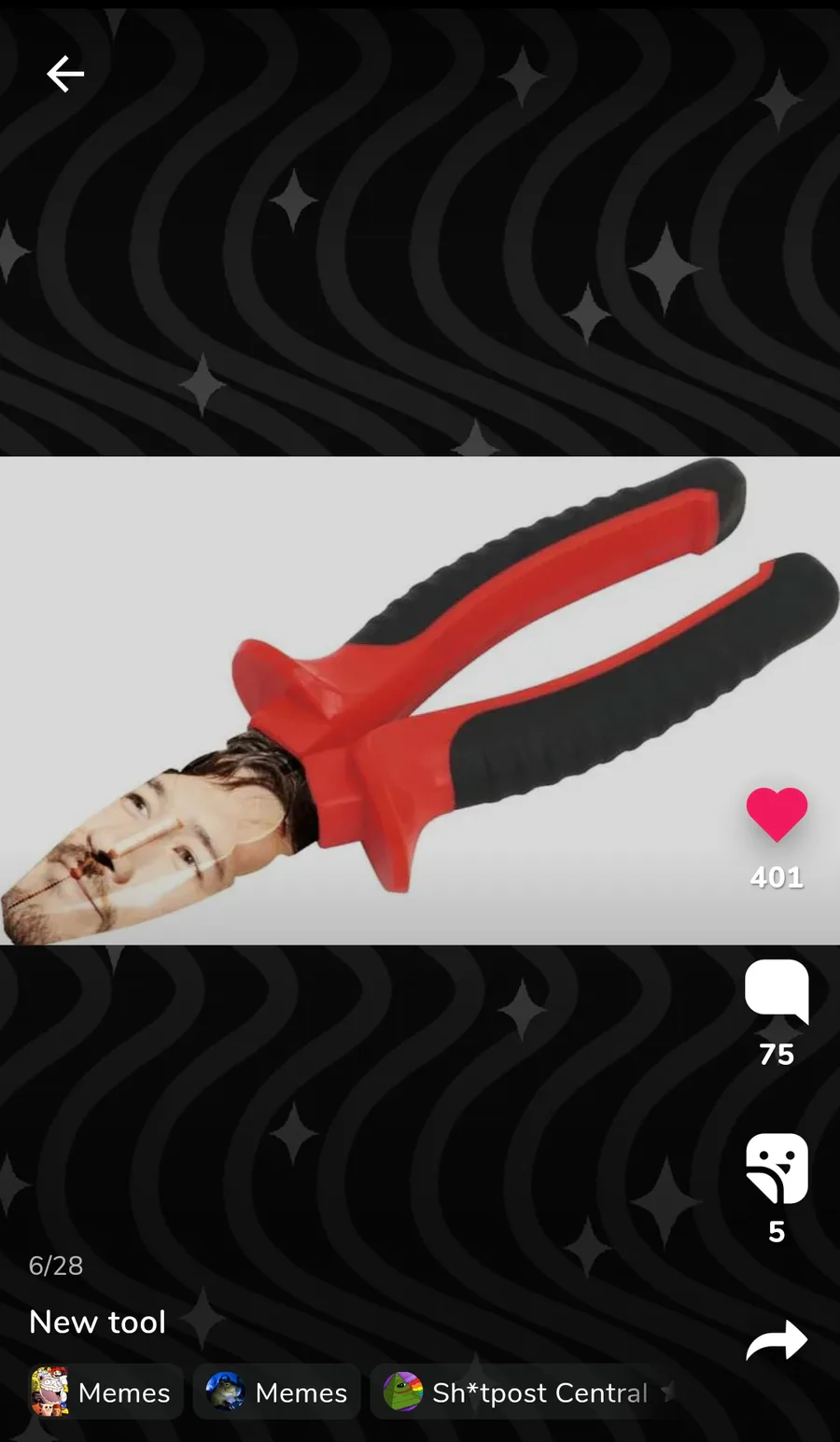The height and width of the screenshot is (1442, 840).
Task: Open the Sh*tpost Central community chip
Action: click(523, 1393)
